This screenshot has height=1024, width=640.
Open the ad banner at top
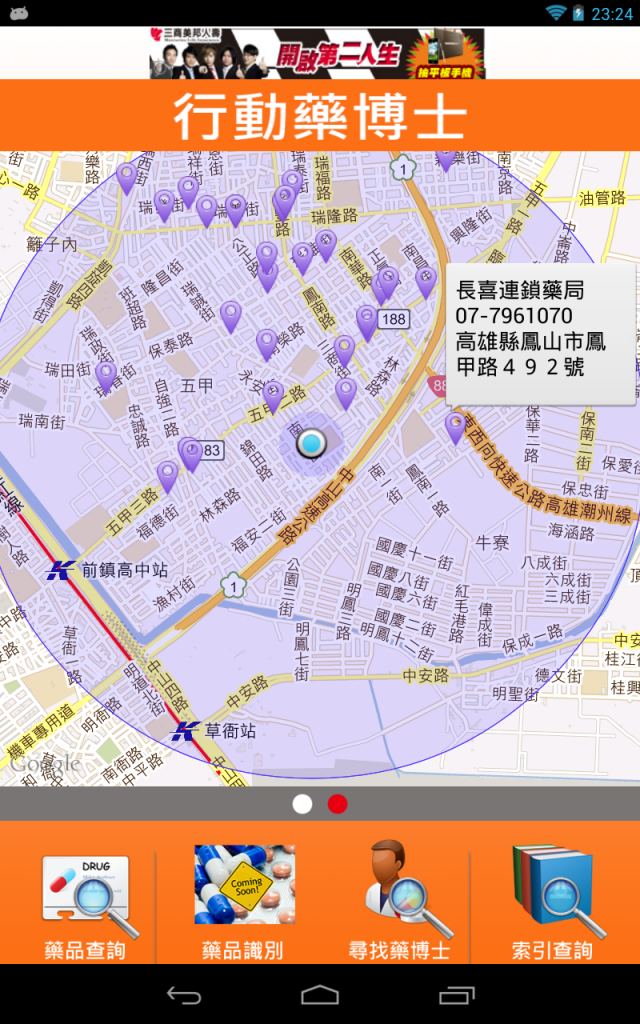coord(317,53)
